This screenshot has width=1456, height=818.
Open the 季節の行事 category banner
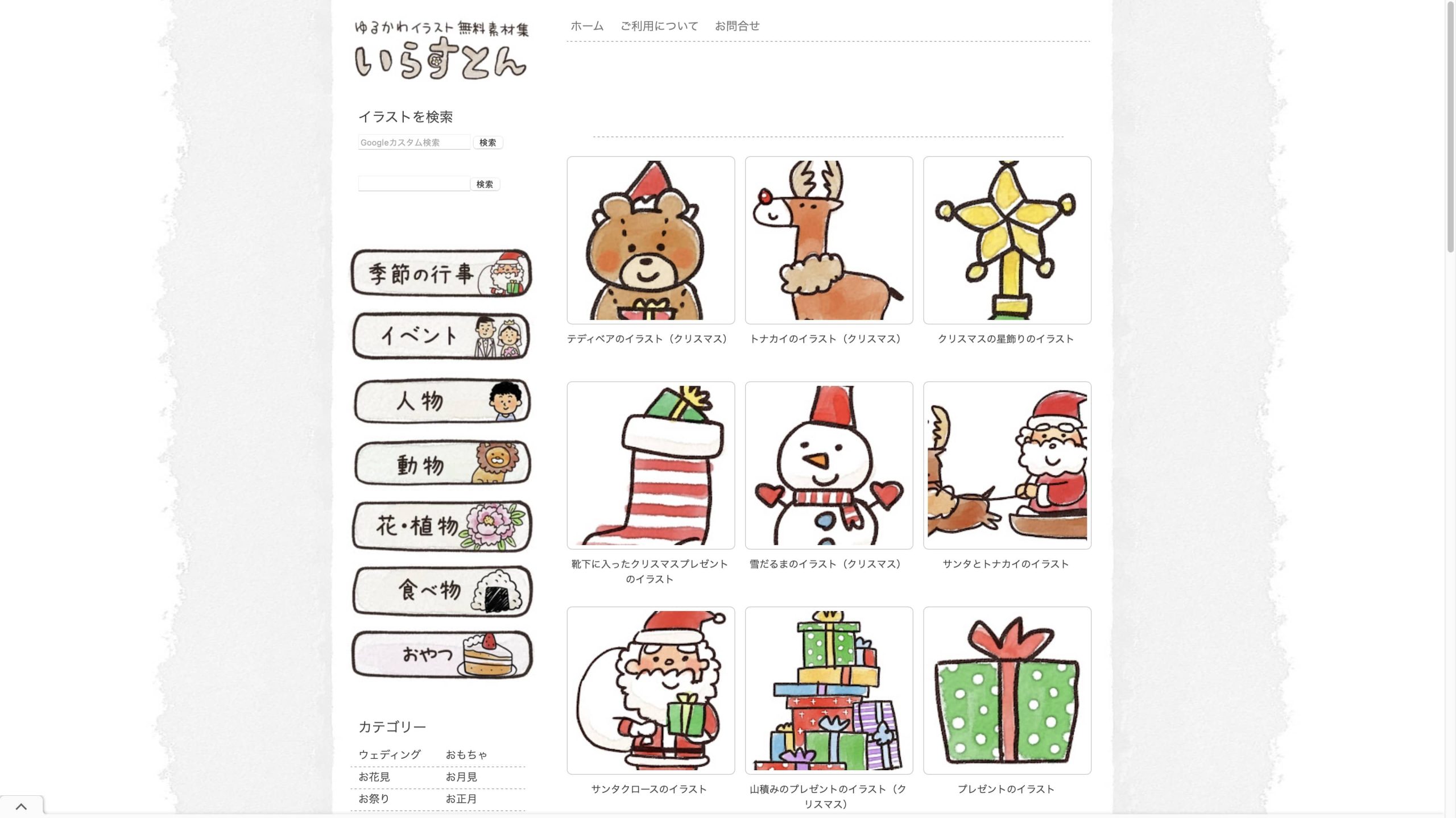pos(441,273)
